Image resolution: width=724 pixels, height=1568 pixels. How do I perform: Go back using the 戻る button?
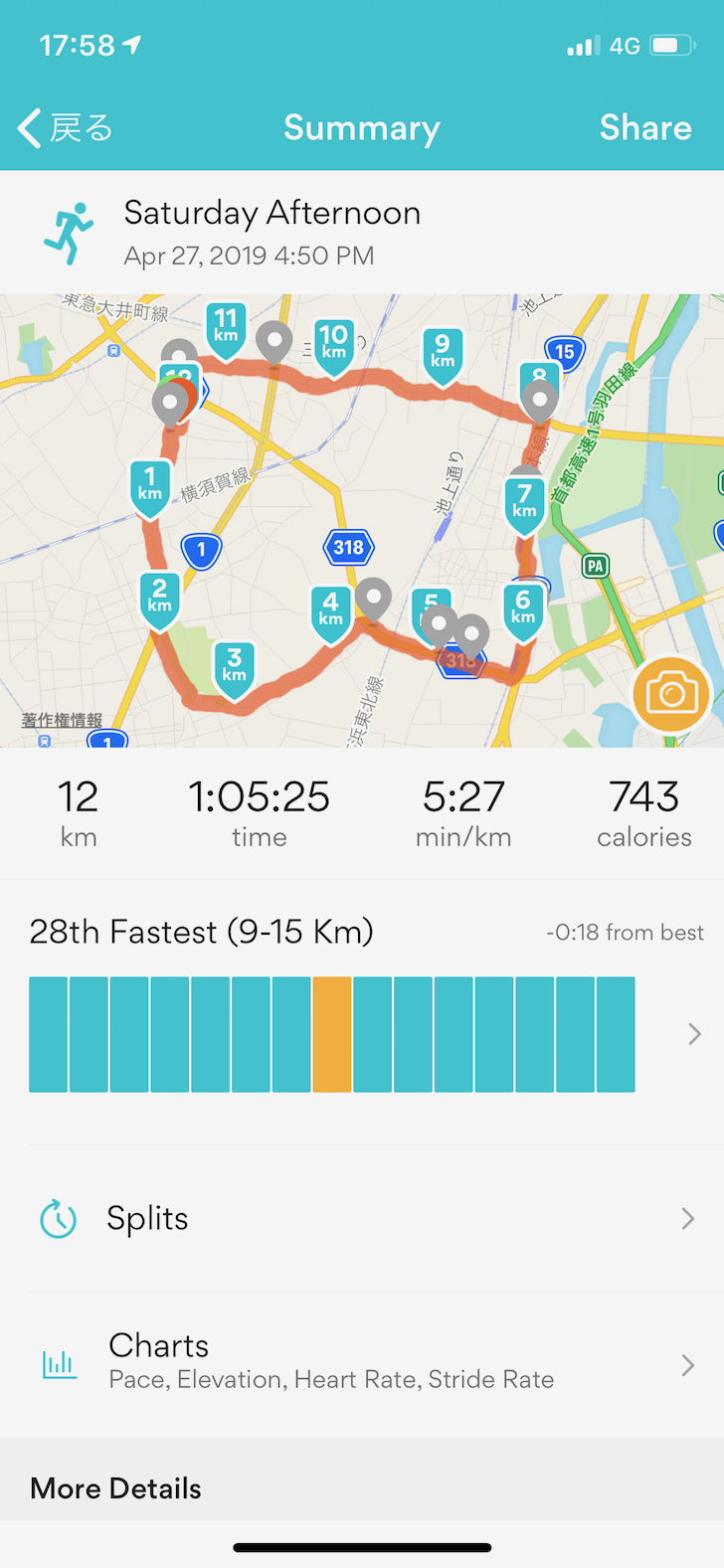pos(66,128)
